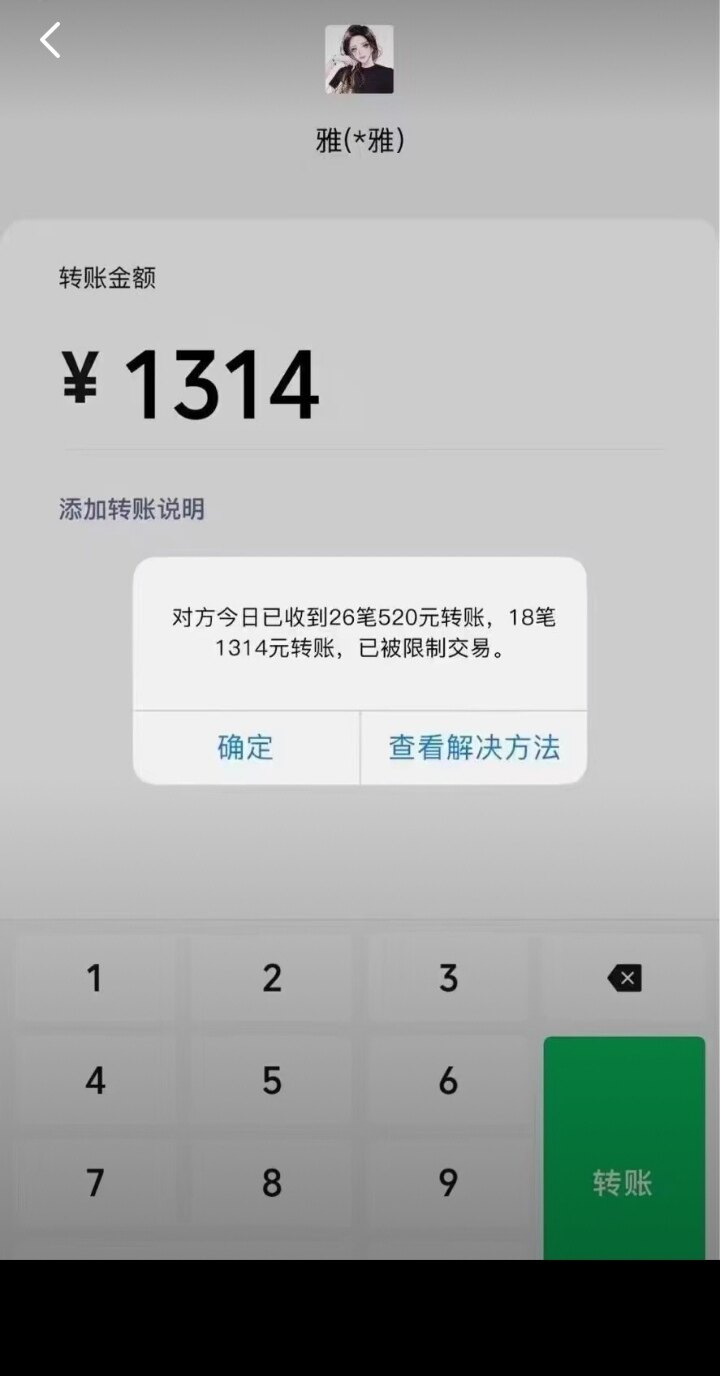Viewport: 720px width, 1376px height.
Task: Enter digit 6 on the keypad
Action: click(x=448, y=1080)
